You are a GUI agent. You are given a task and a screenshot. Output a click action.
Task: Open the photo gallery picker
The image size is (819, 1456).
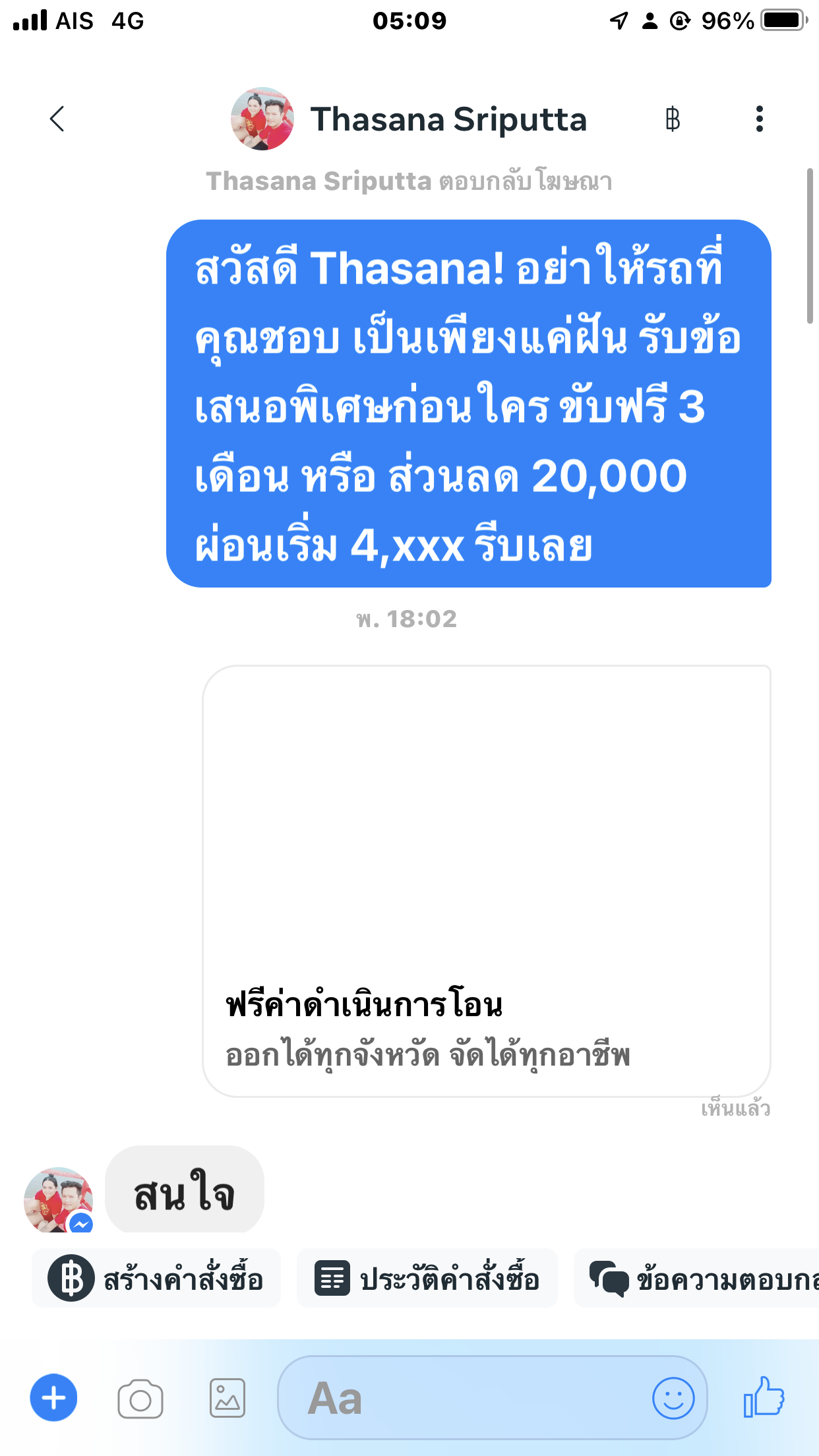tap(228, 1399)
